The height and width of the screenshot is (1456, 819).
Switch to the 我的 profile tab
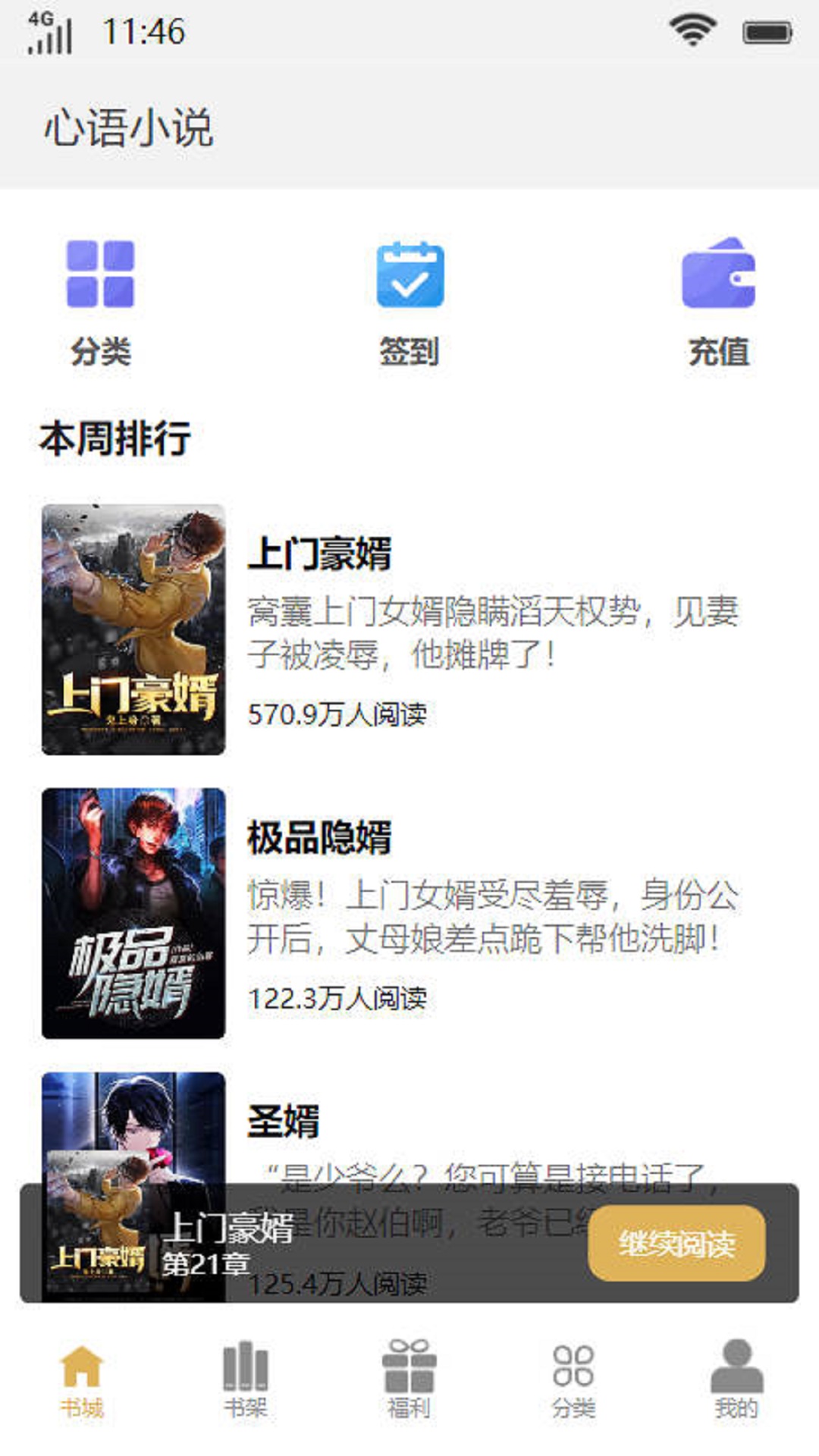pos(736,1379)
